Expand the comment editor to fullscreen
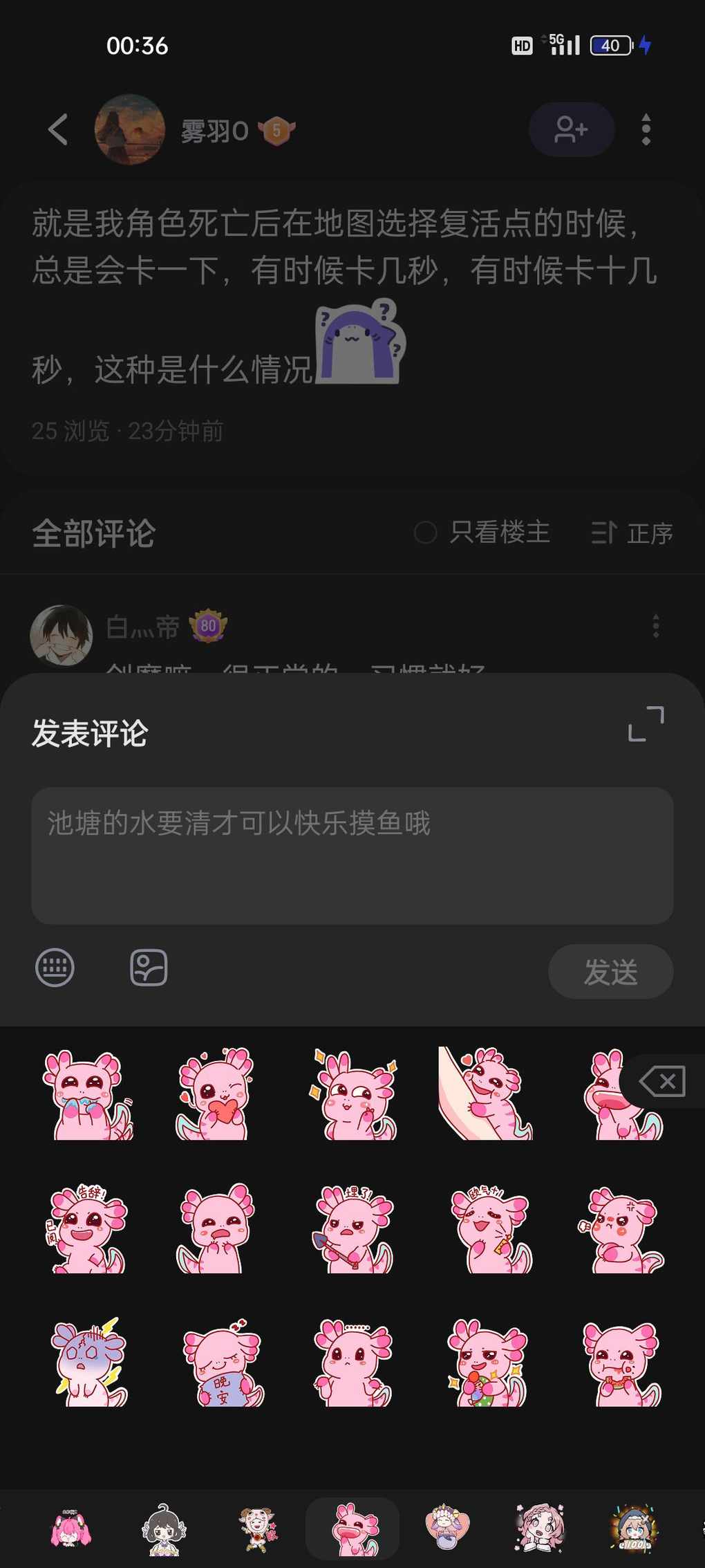The height and width of the screenshot is (1568, 705). (646, 723)
